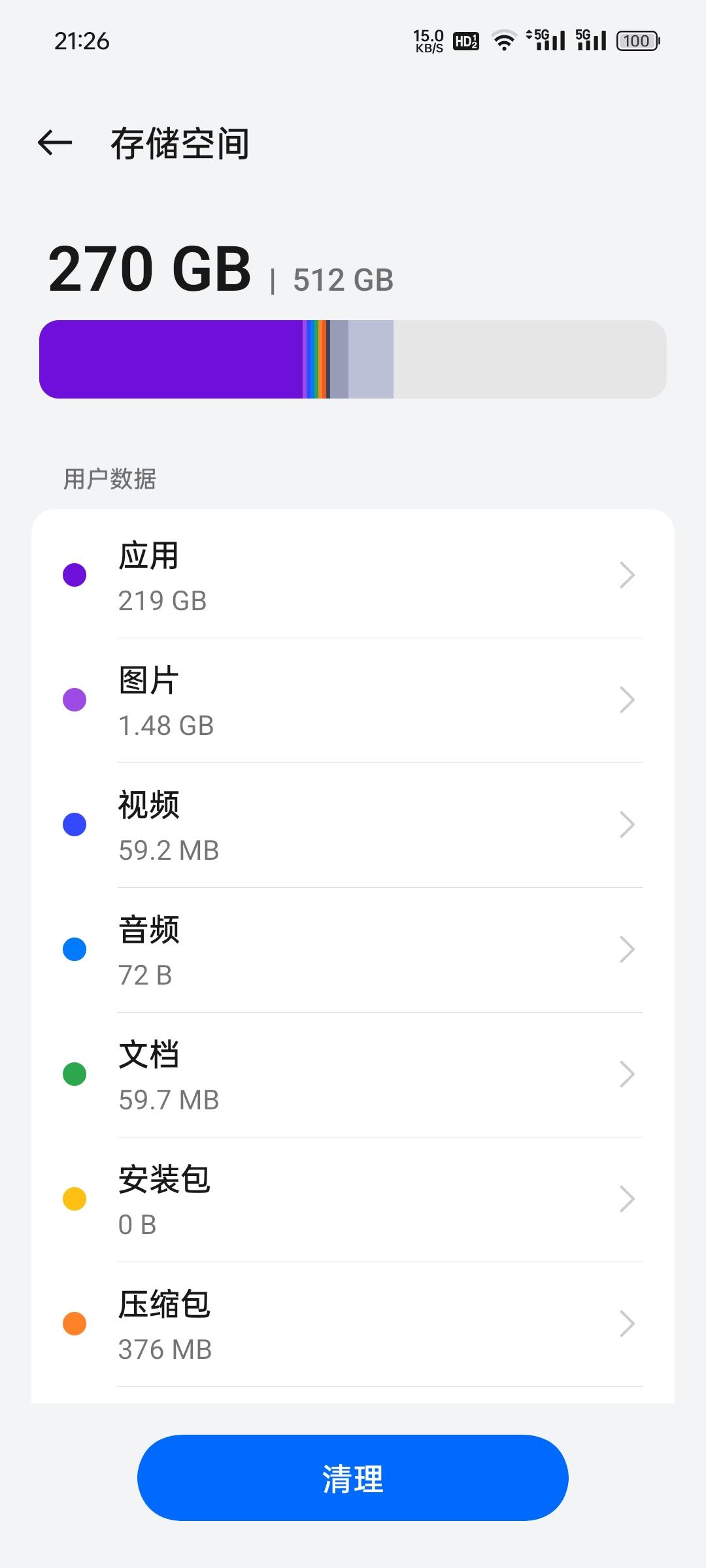
Task: Tap the yellow 安装包 circle icon
Action: 75,1198
